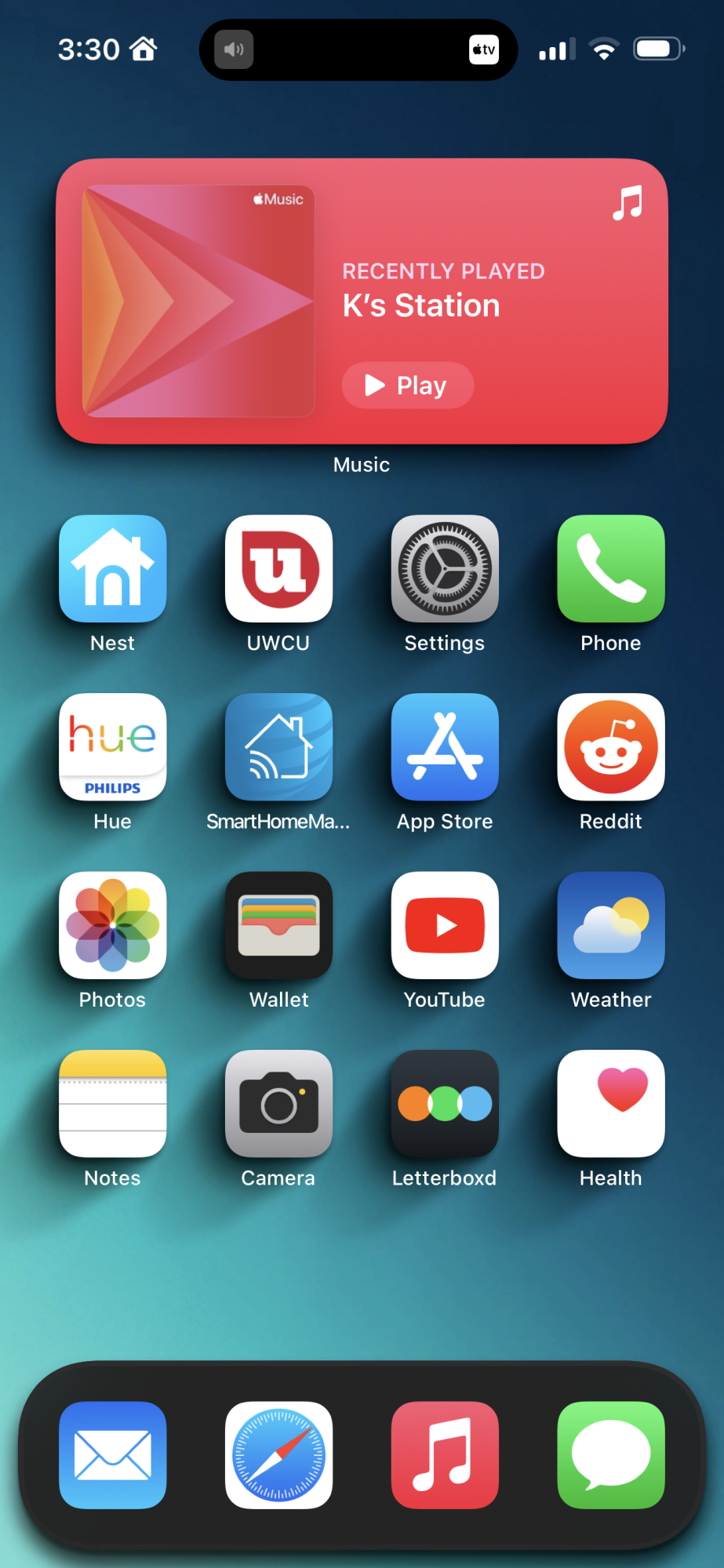Check the Weather app
This screenshot has height=1568, width=724.
coord(610,925)
